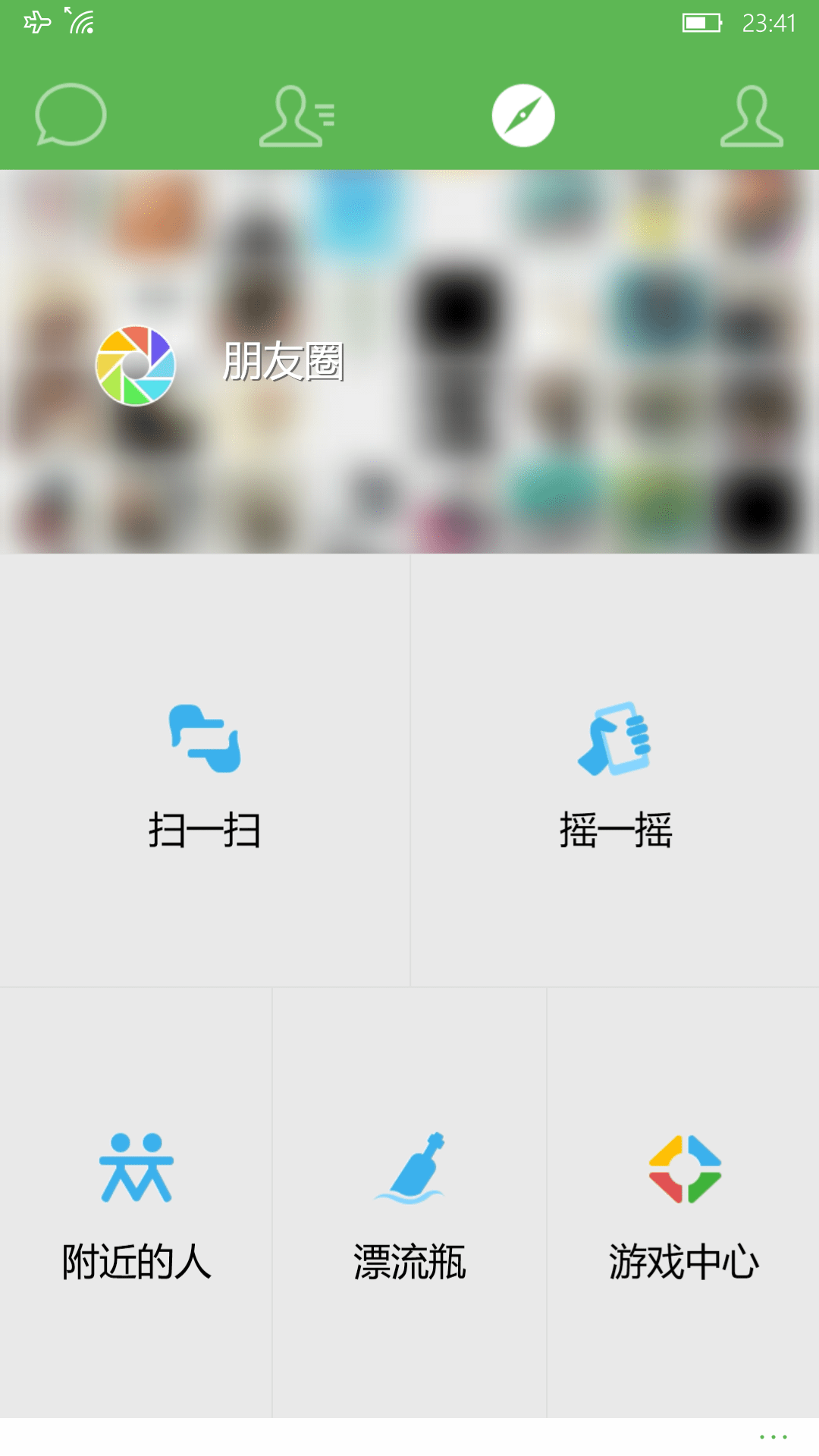Viewport: 819px width, 1456px height.
Task: Open the contacts list tab
Action: click(x=297, y=116)
